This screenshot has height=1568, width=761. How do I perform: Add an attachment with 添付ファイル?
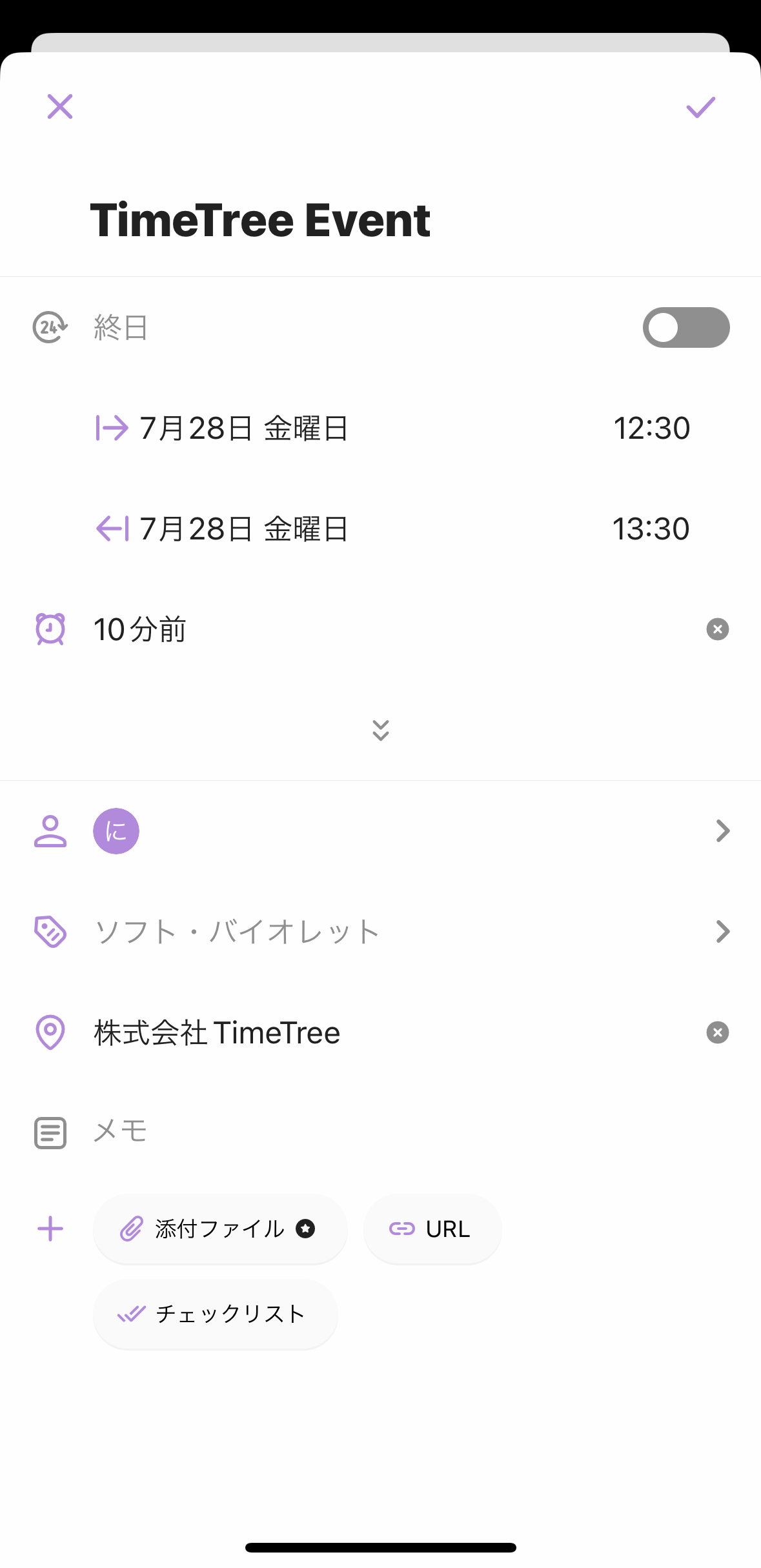coord(219,1229)
